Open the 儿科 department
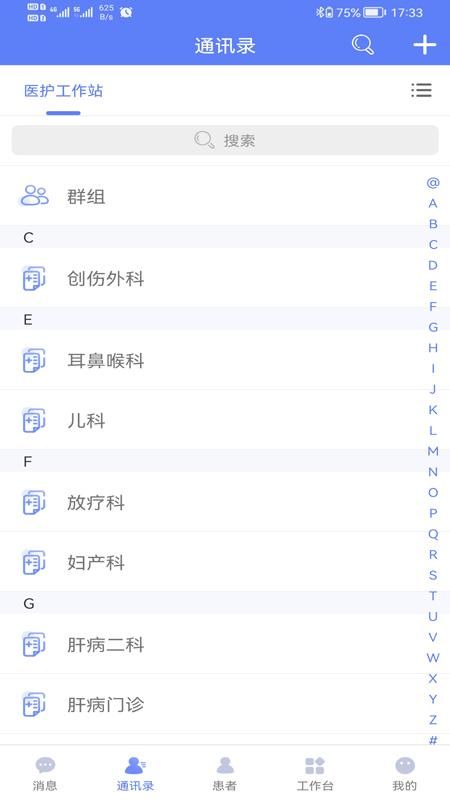This screenshot has height=800, width=450. pos(225,420)
